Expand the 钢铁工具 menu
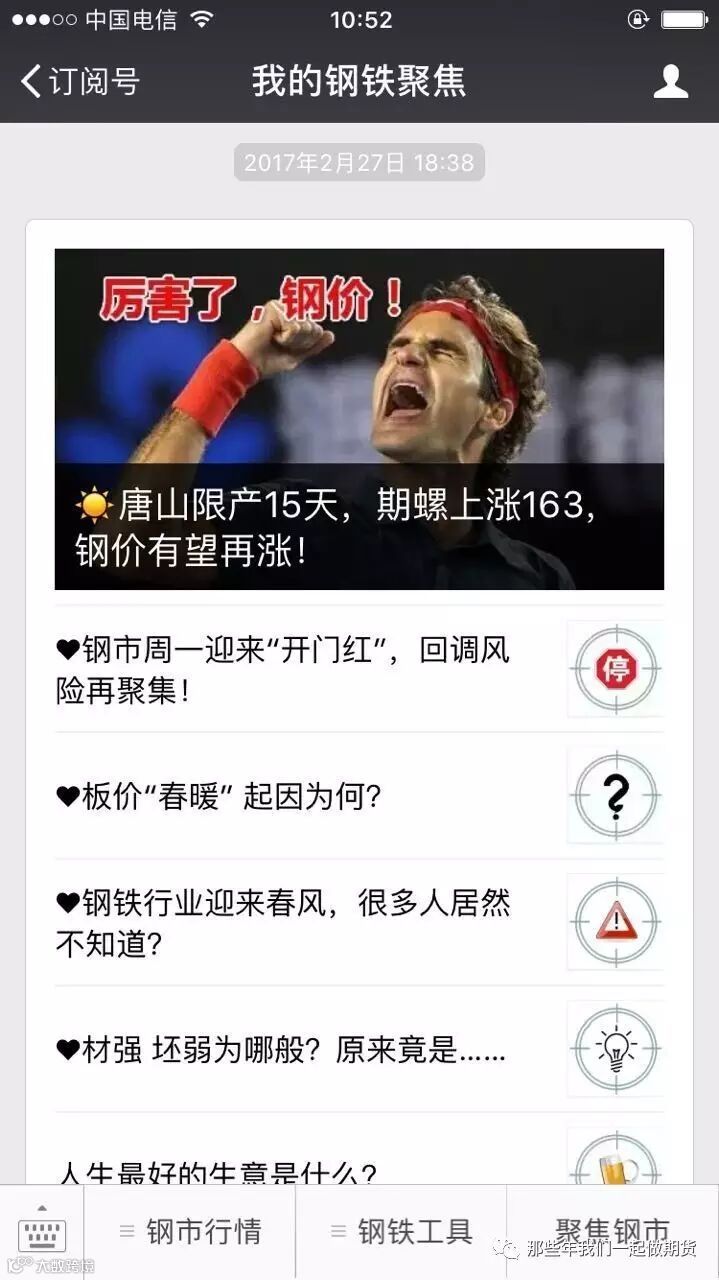719x1280 pixels. (x=402, y=1232)
